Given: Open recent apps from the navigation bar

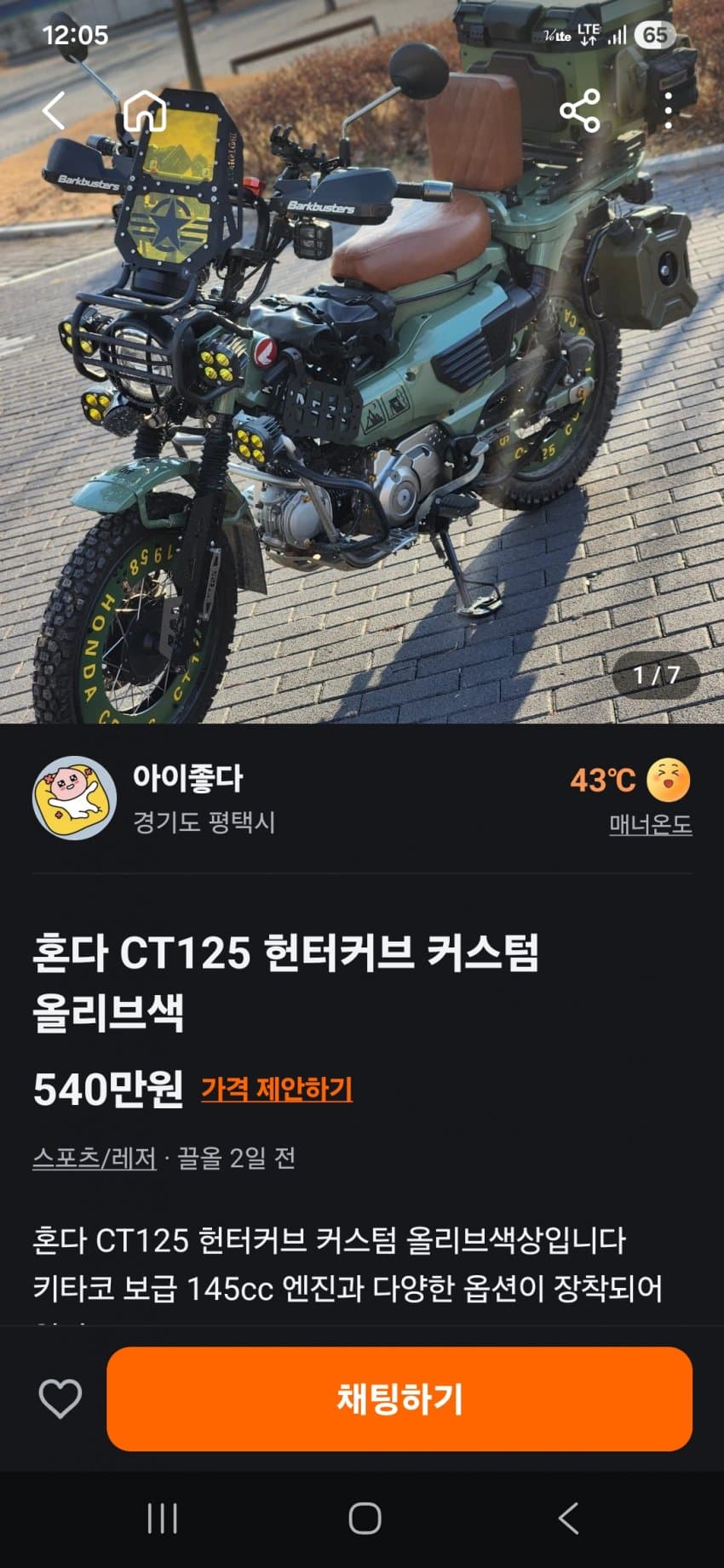Looking at the screenshot, I should point(162,1518).
